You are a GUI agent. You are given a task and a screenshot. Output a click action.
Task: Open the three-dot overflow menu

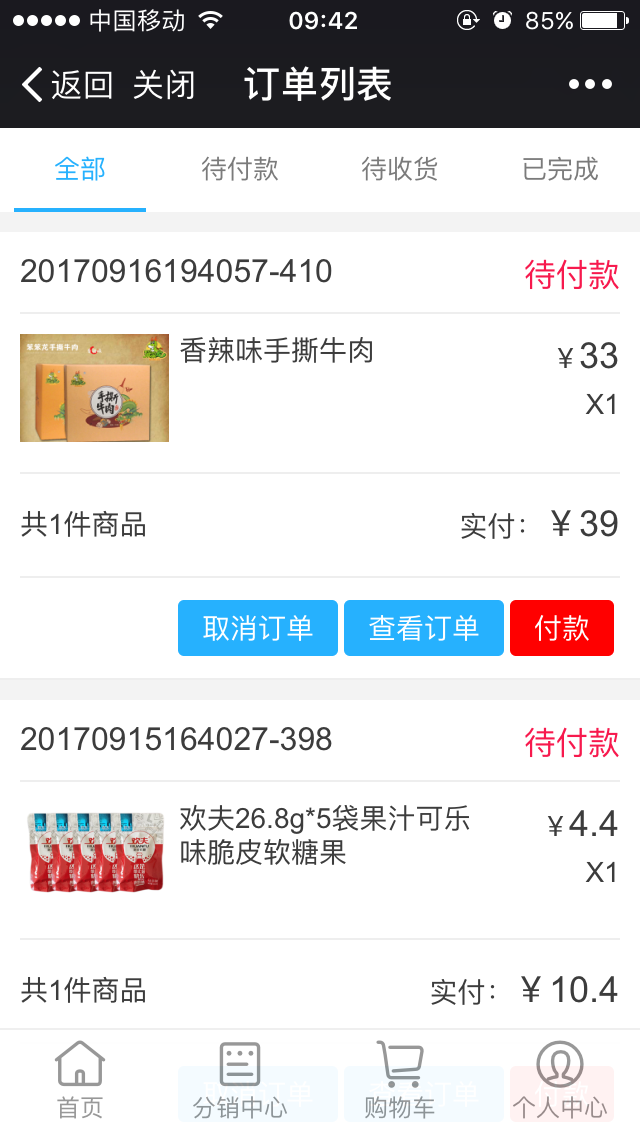(590, 85)
